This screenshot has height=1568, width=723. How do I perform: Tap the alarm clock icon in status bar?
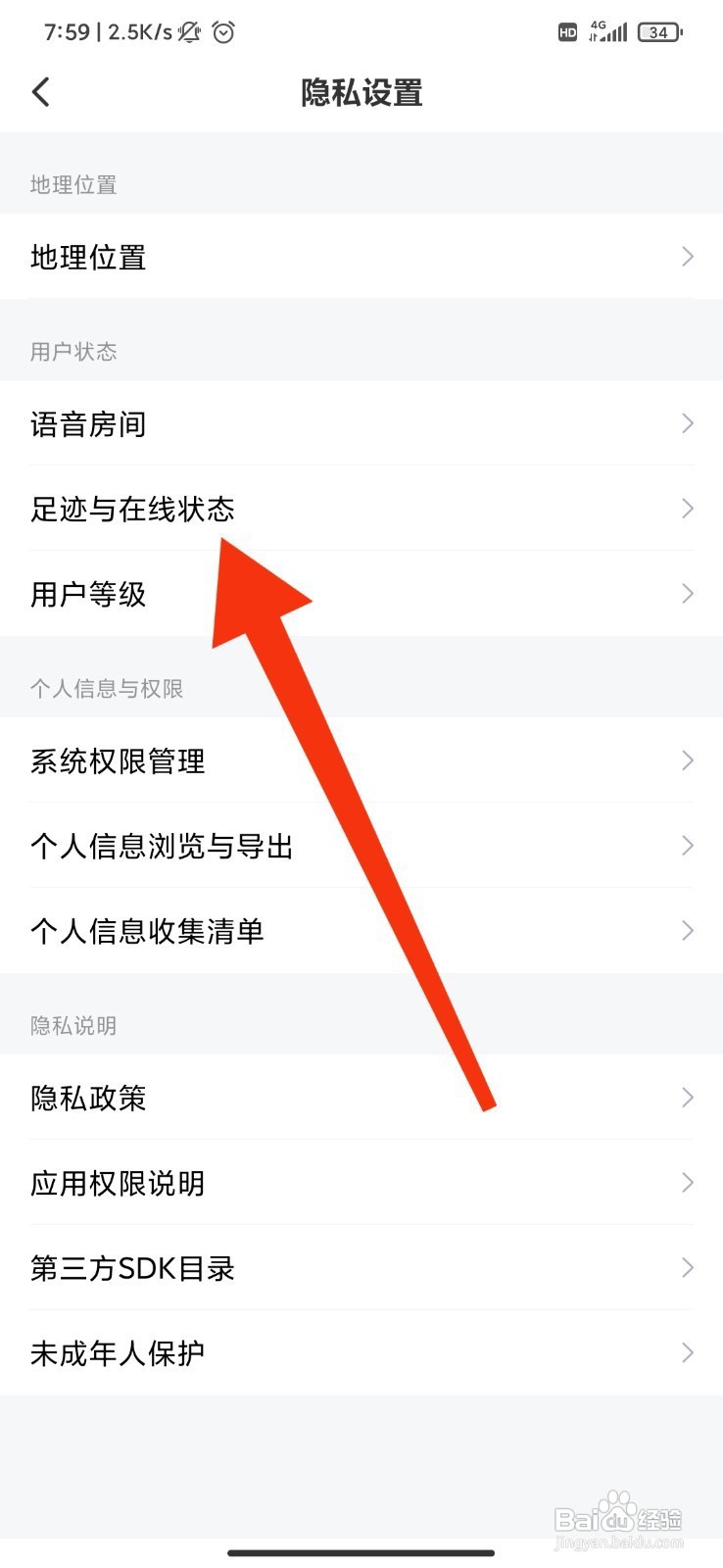point(223,31)
